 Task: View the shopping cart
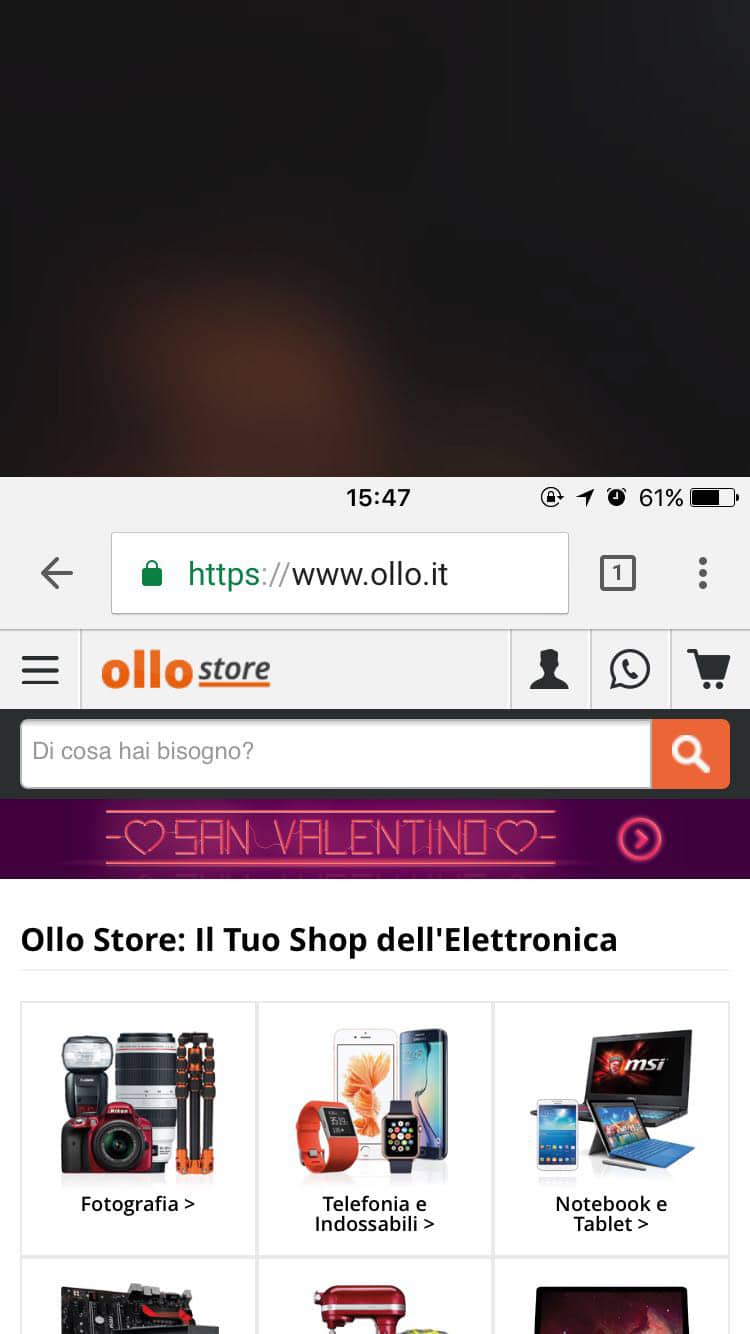pyautogui.click(x=709, y=670)
